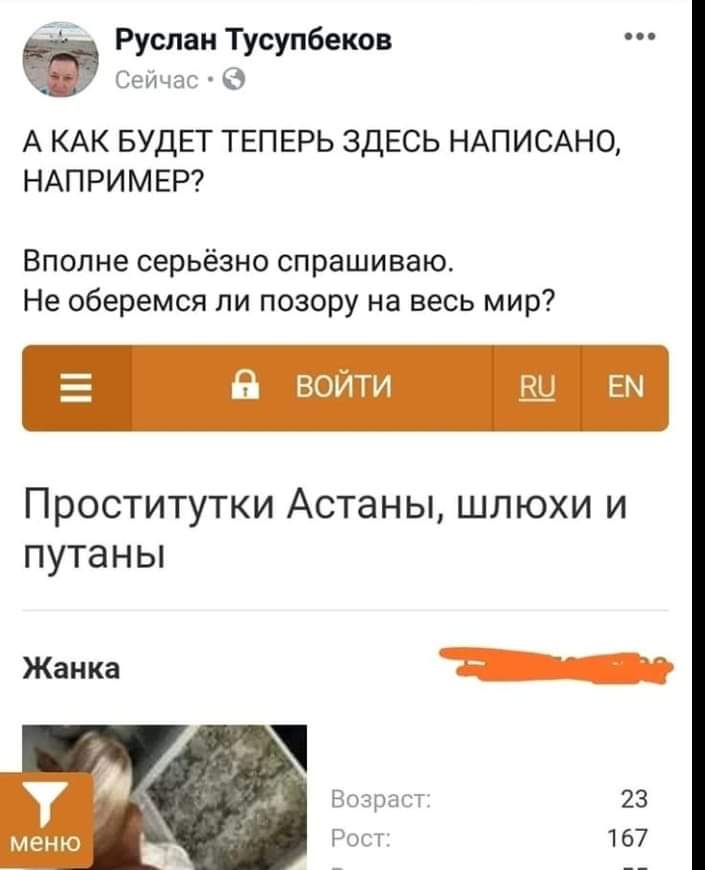Open the post's three-dot overflow menu
Image resolution: width=705 pixels, height=870 pixels.
tap(638, 39)
